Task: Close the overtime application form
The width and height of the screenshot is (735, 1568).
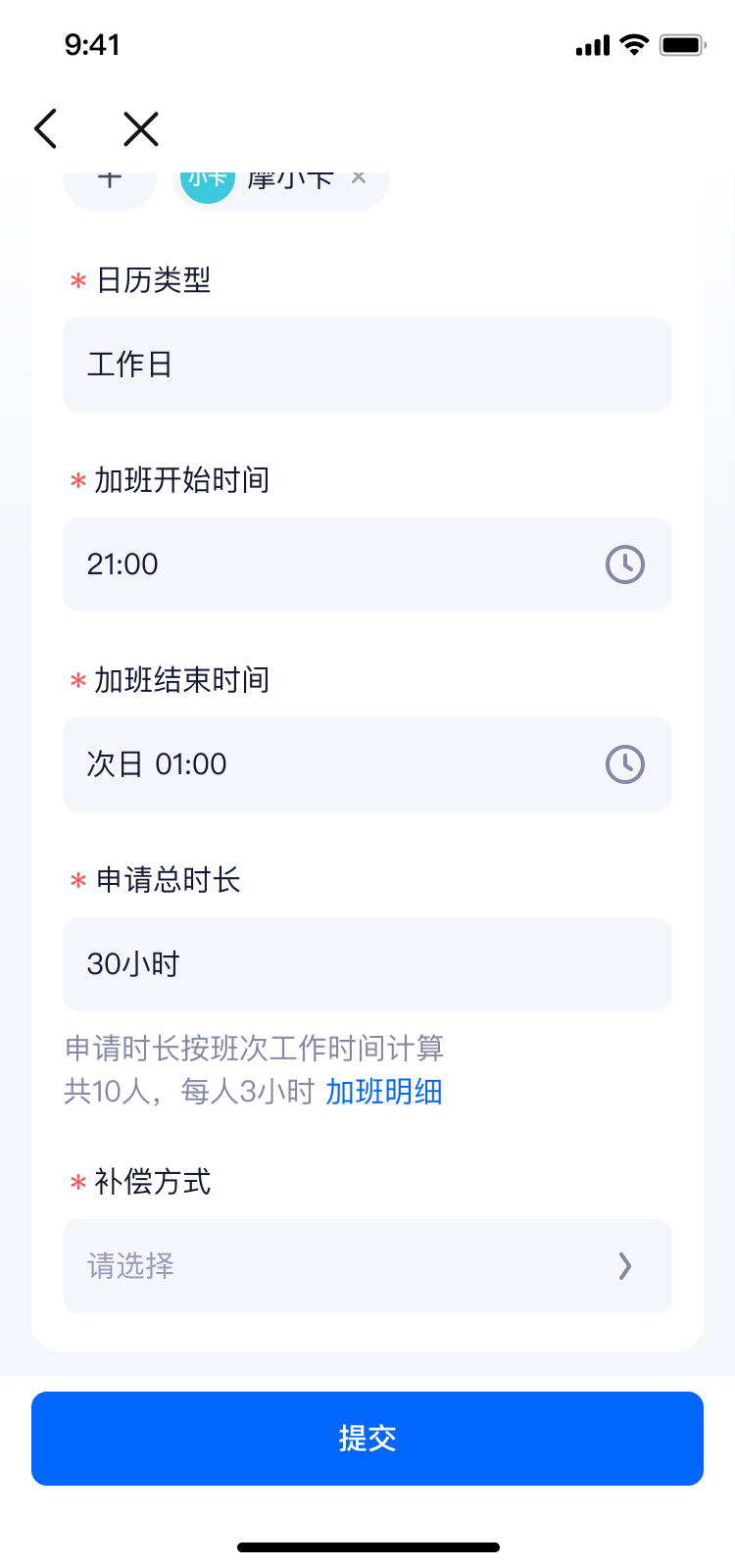Action: click(141, 128)
